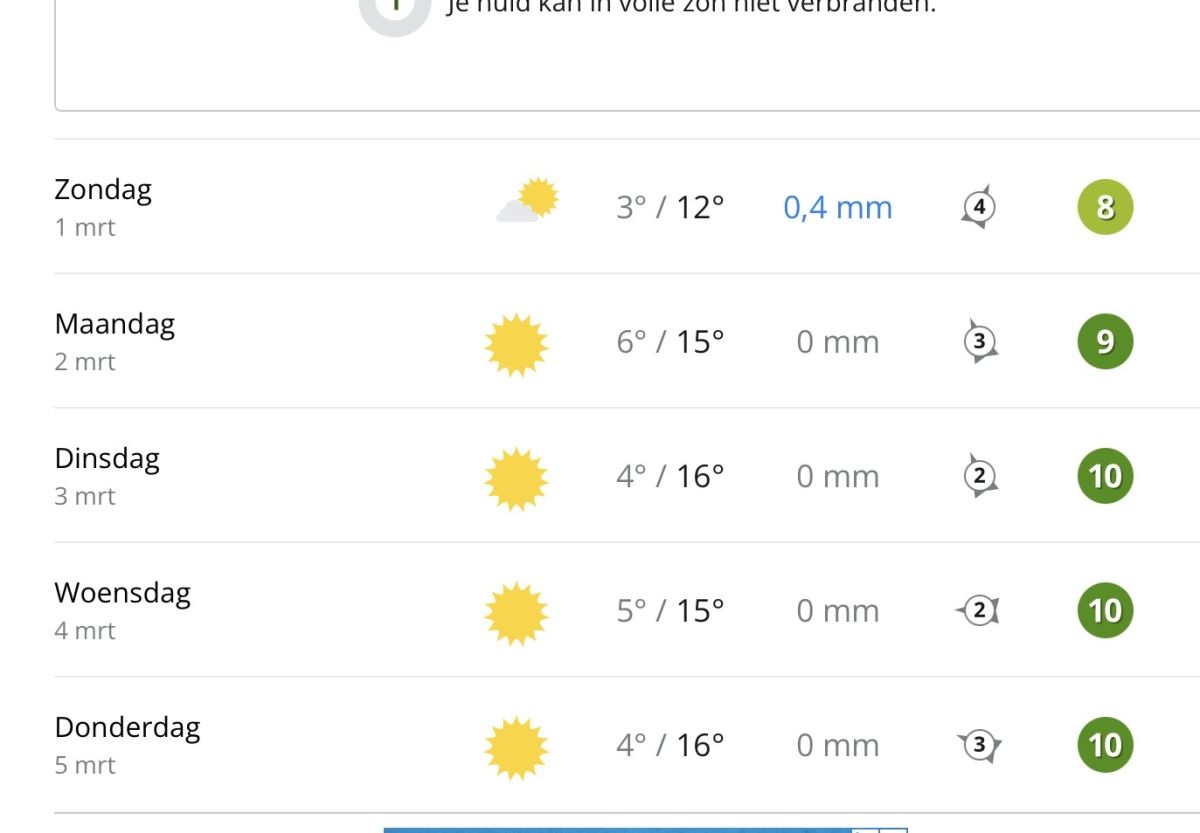Open Zondag 1 mrt forecast details
The width and height of the screenshot is (1200, 833).
tap(600, 207)
